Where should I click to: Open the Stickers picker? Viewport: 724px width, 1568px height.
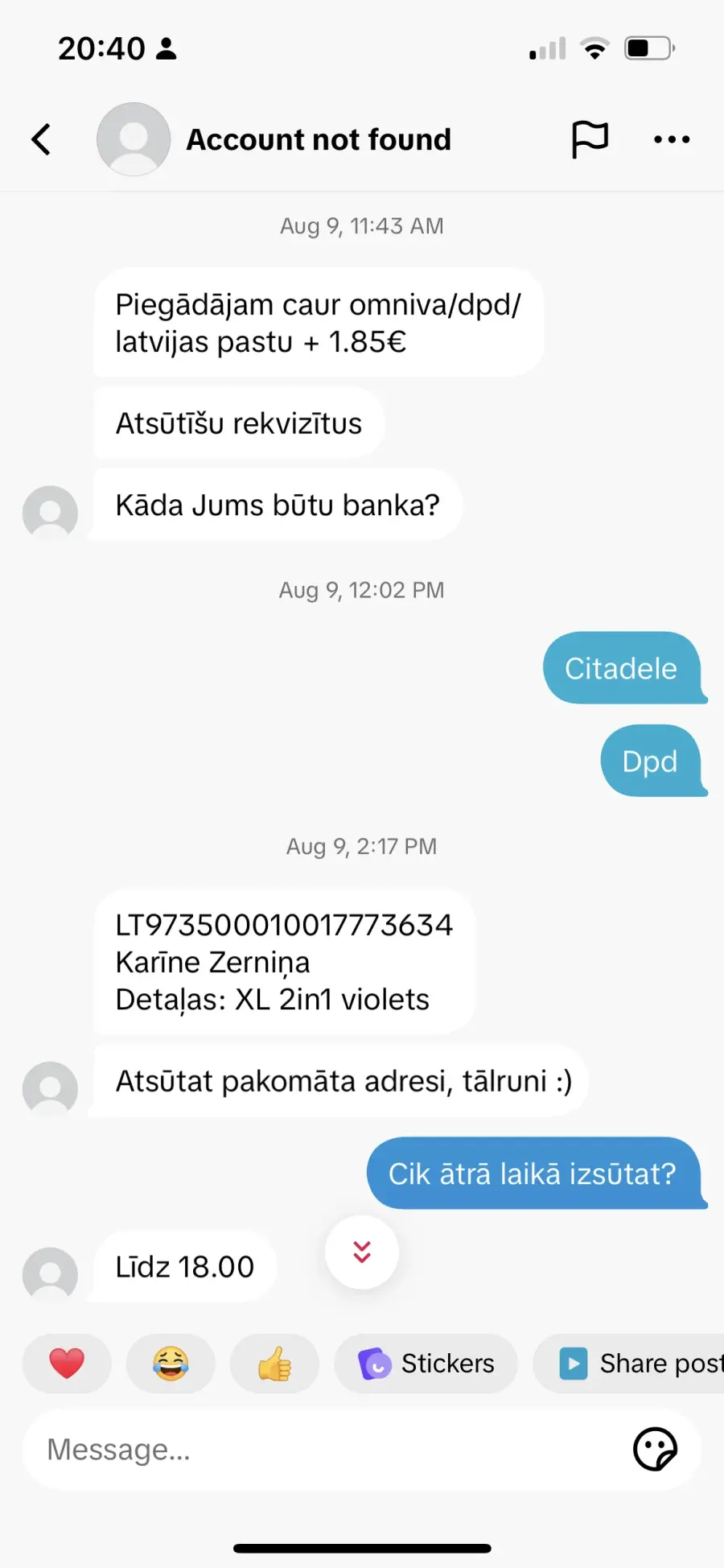426,1364
